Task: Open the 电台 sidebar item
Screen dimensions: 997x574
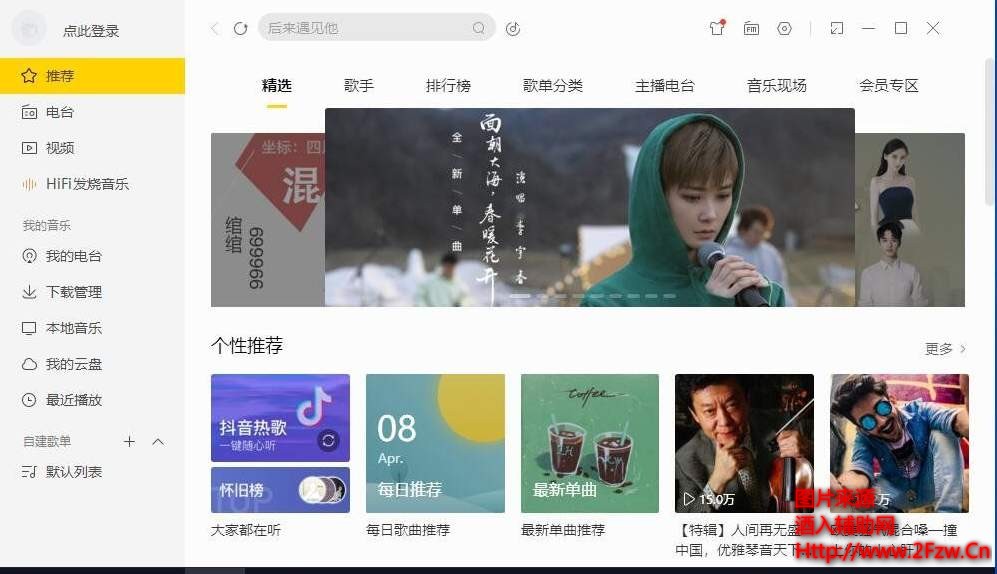Action: tap(59, 112)
